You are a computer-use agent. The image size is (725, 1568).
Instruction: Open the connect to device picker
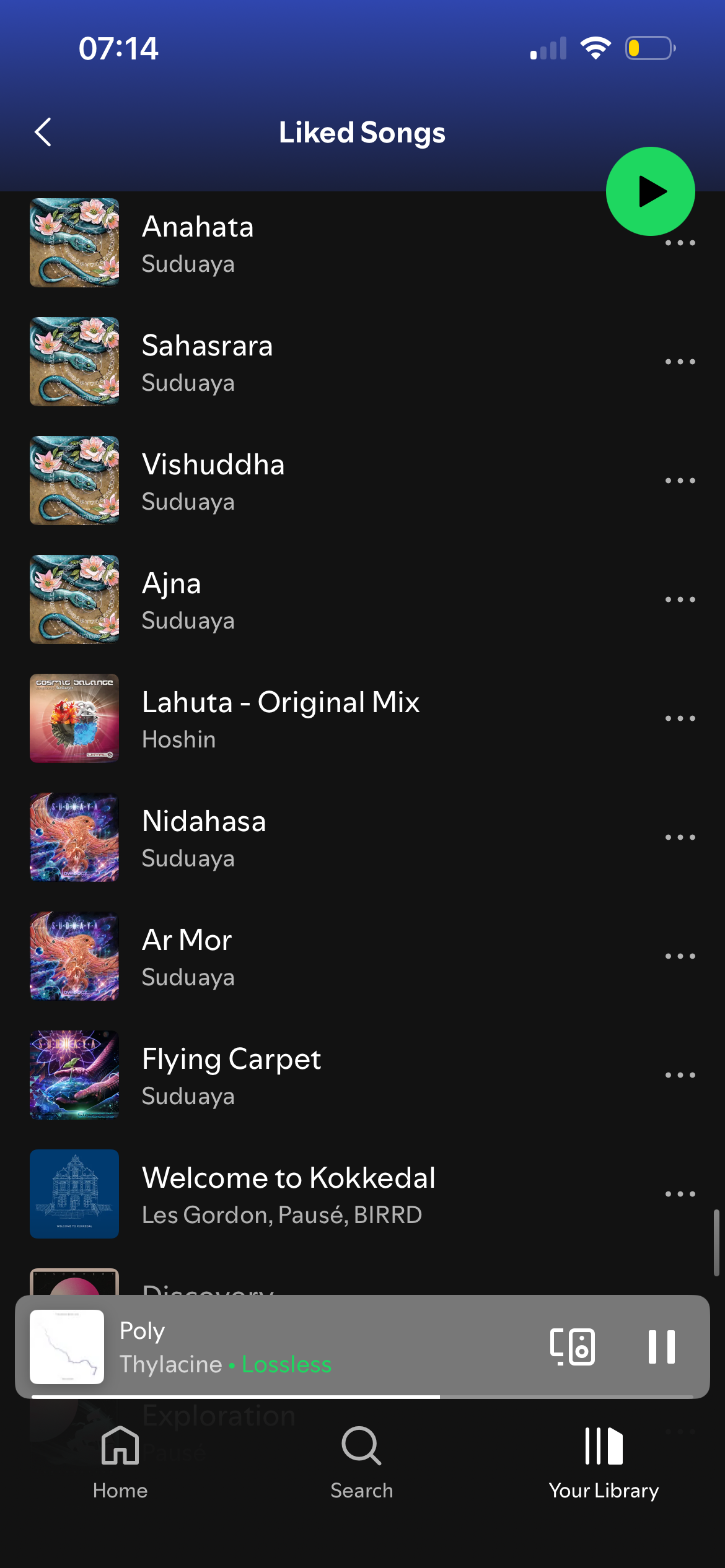click(573, 1346)
